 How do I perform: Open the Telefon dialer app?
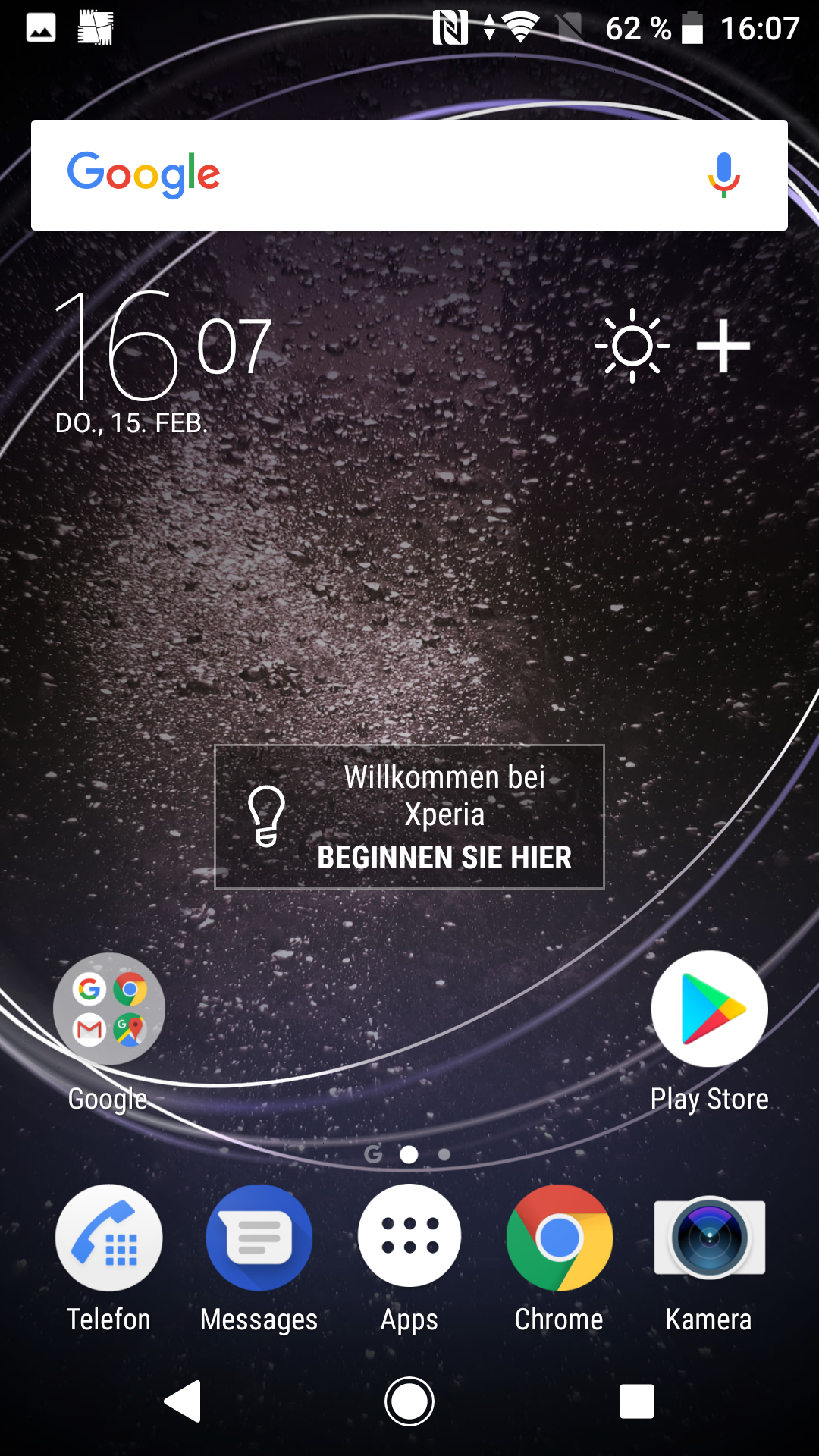point(108,1238)
